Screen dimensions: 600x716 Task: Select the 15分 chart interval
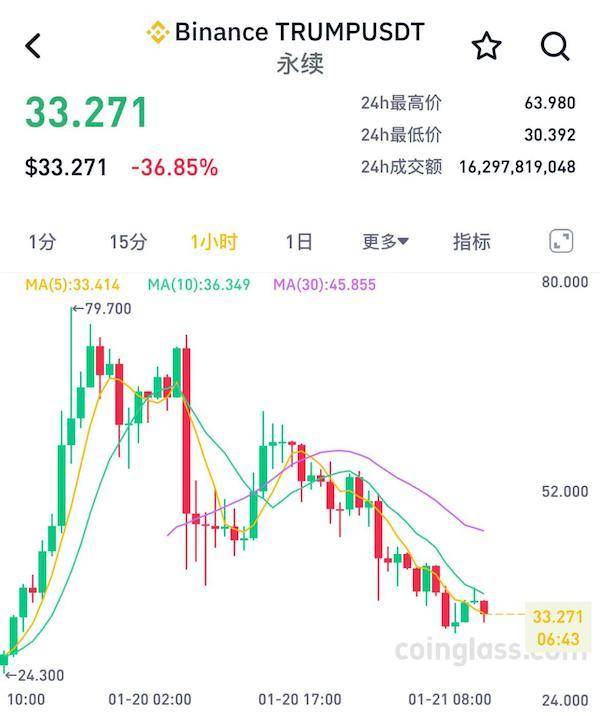[x=128, y=241]
